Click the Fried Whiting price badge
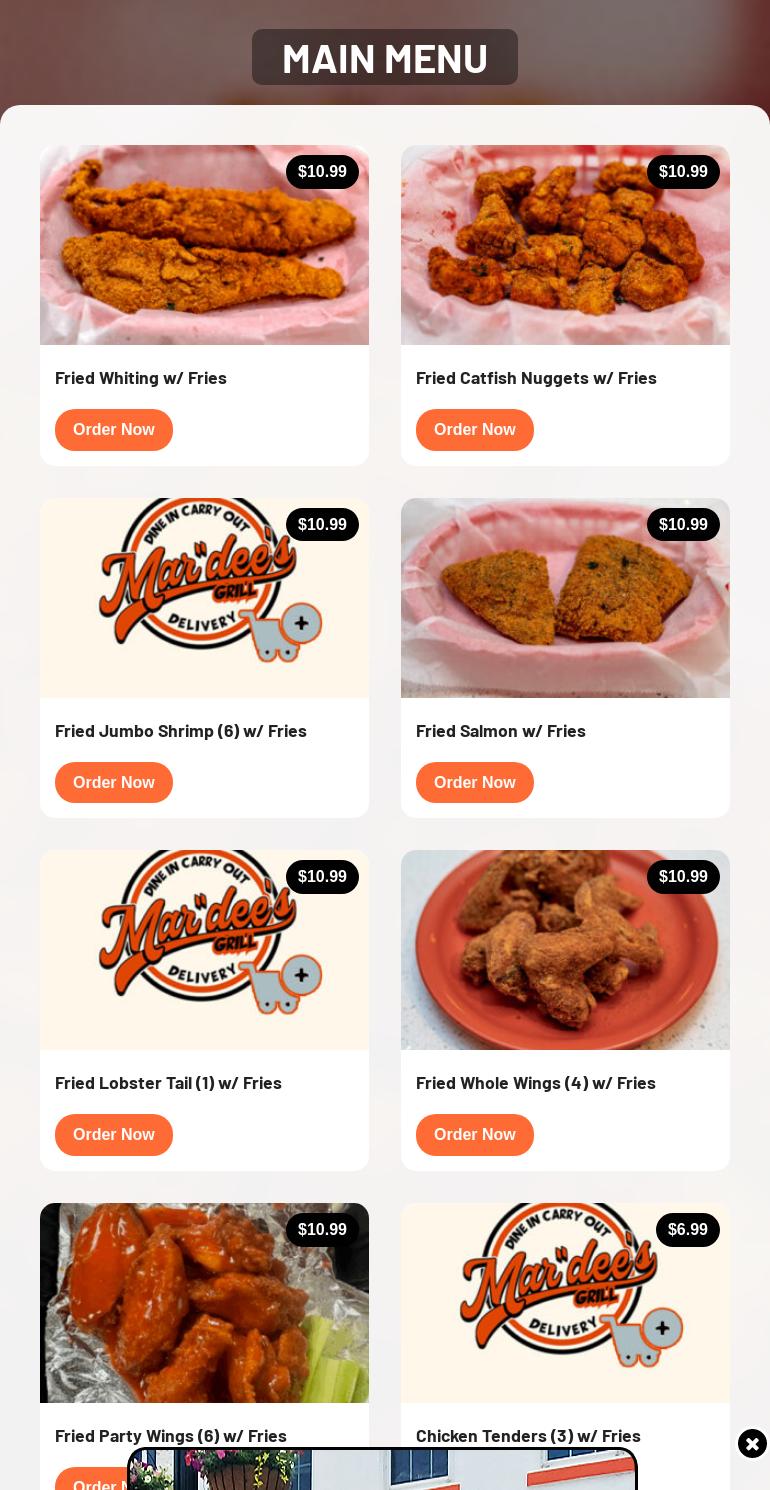The height and width of the screenshot is (1490, 770). coord(322,171)
